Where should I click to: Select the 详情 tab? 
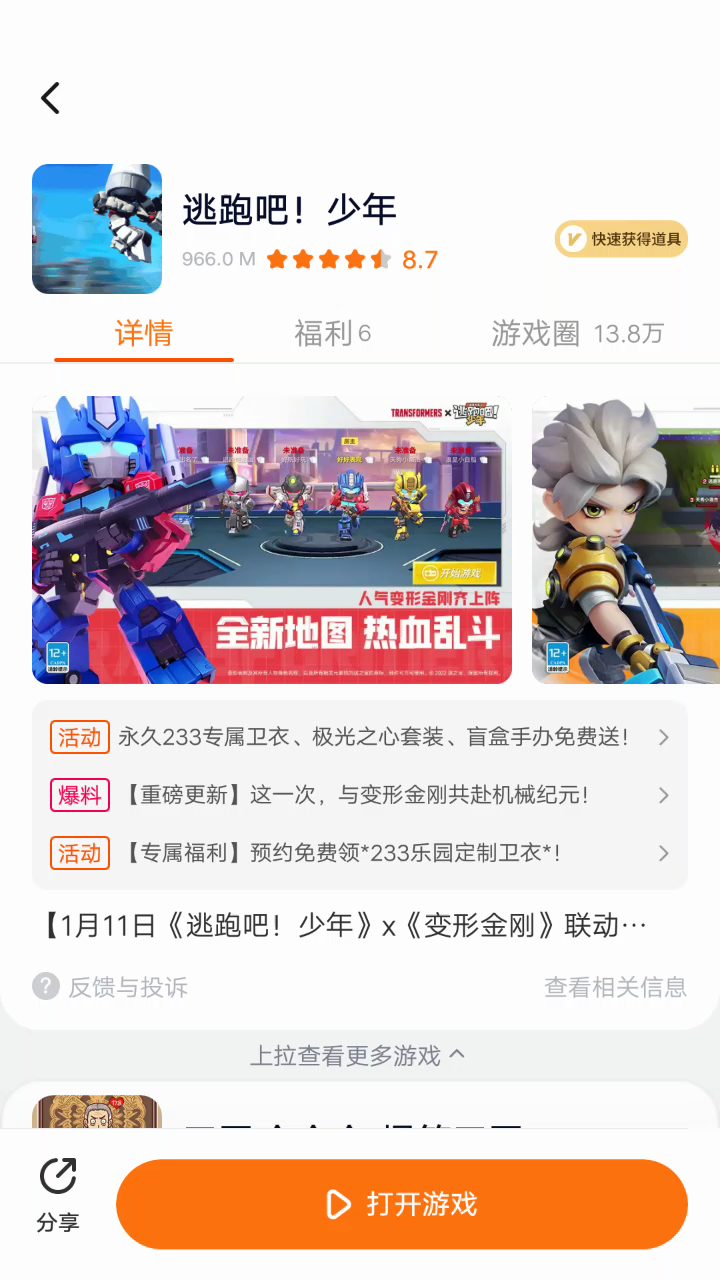(x=144, y=333)
